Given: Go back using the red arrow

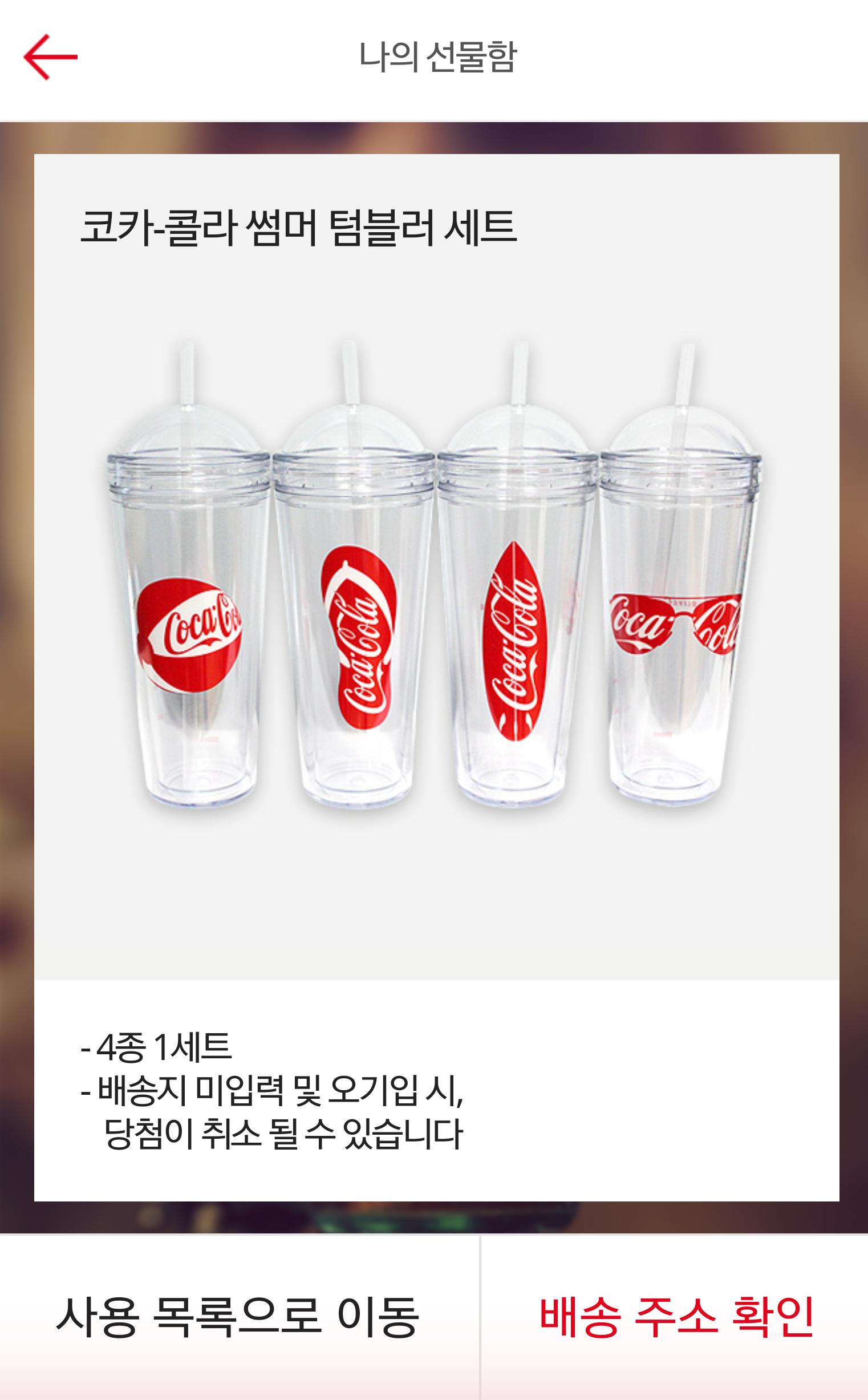Looking at the screenshot, I should 51,57.
